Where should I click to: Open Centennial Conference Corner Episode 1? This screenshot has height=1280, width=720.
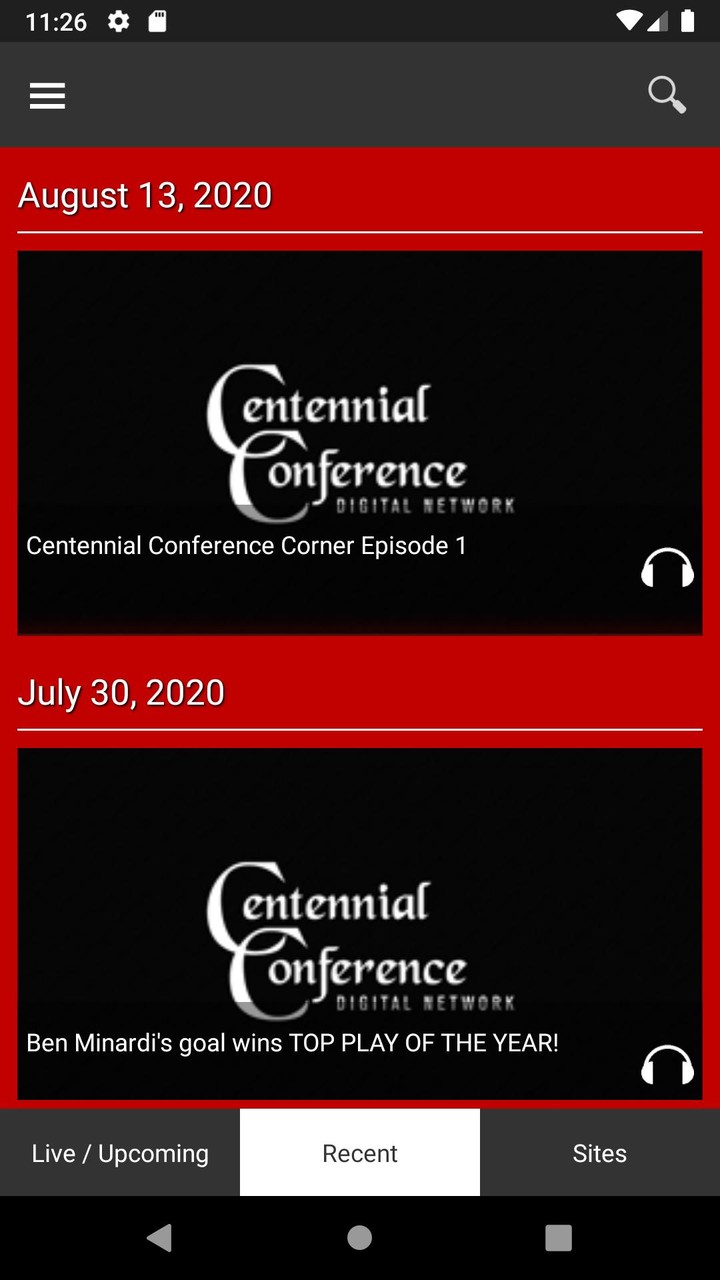pos(360,442)
